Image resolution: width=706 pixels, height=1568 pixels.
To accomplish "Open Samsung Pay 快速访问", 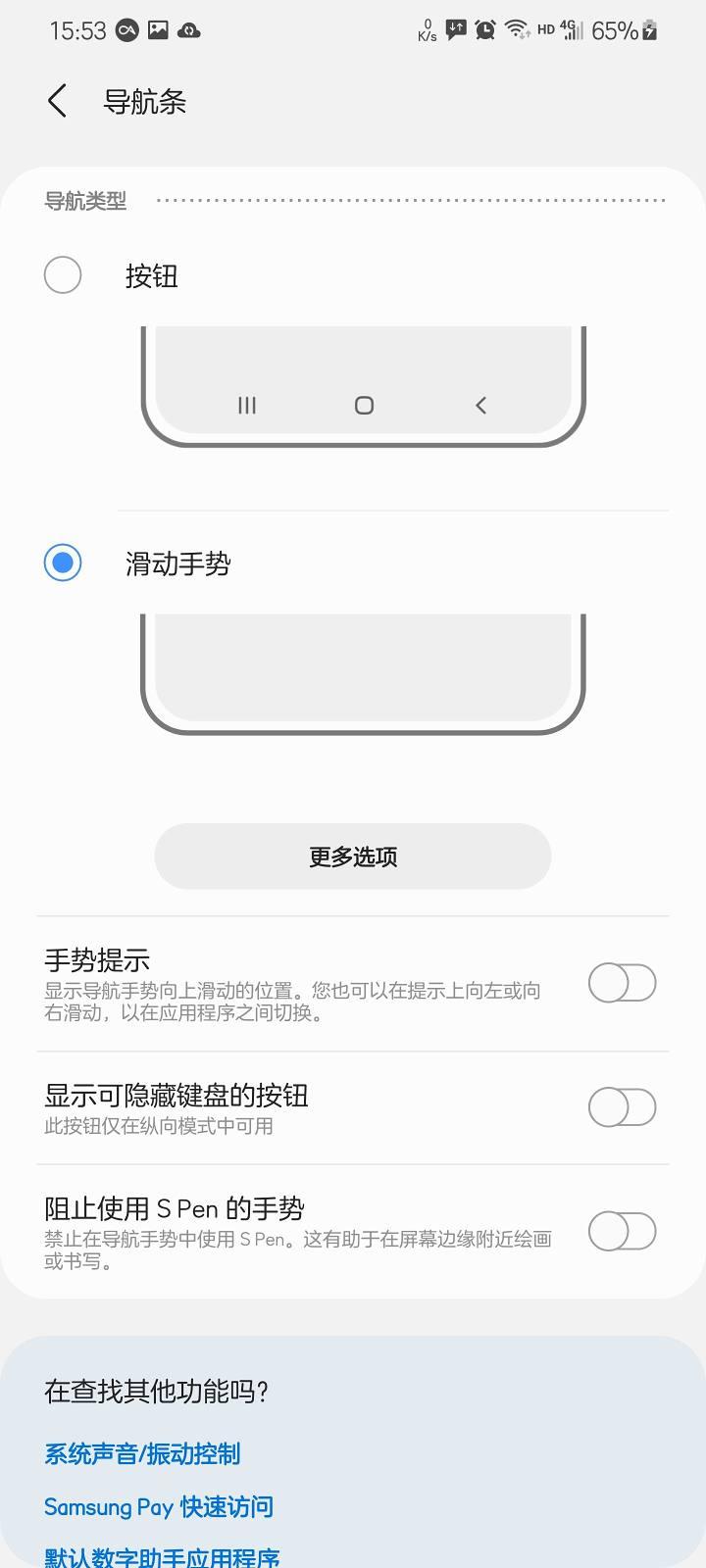I will pos(159,1506).
